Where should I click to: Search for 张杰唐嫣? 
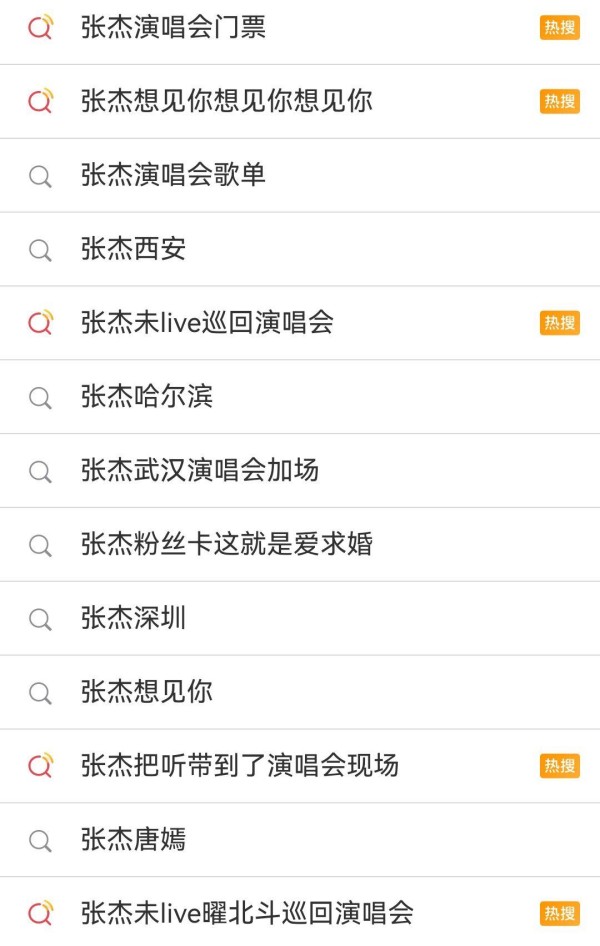point(133,840)
